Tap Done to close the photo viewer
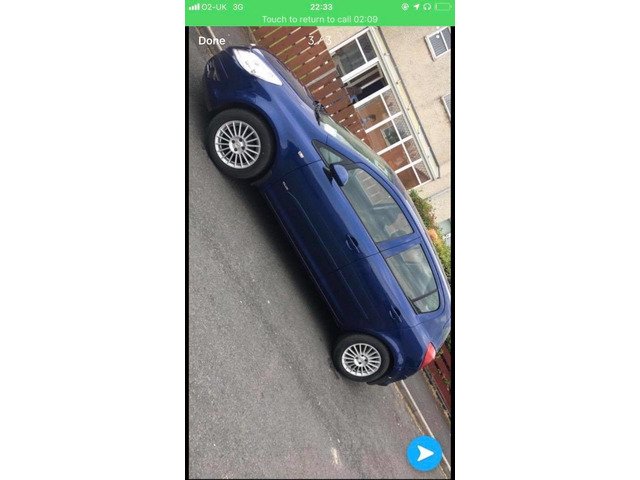 (x=212, y=41)
